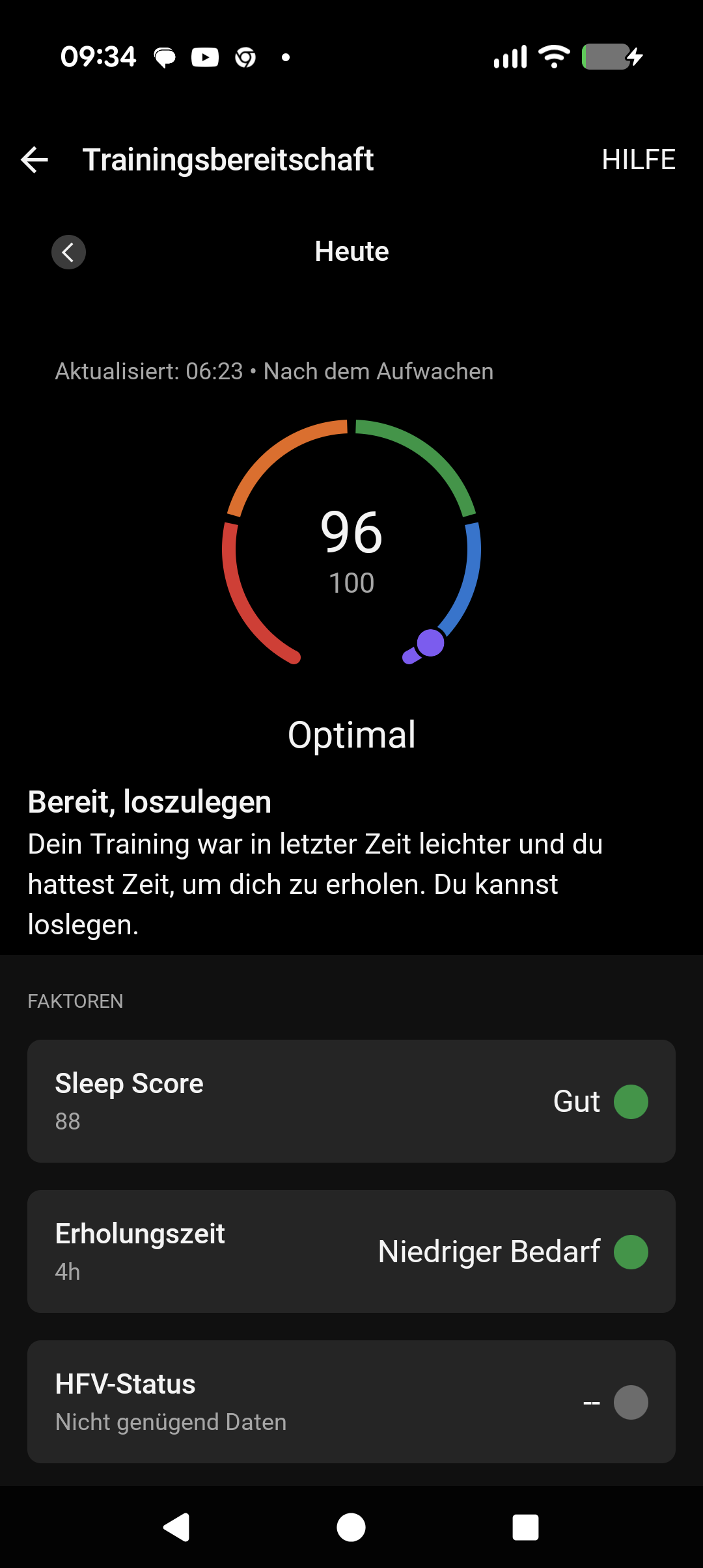Image resolution: width=703 pixels, height=1568 pixels.
Task: Show the previous day's readiness
Action: (68, 252)
